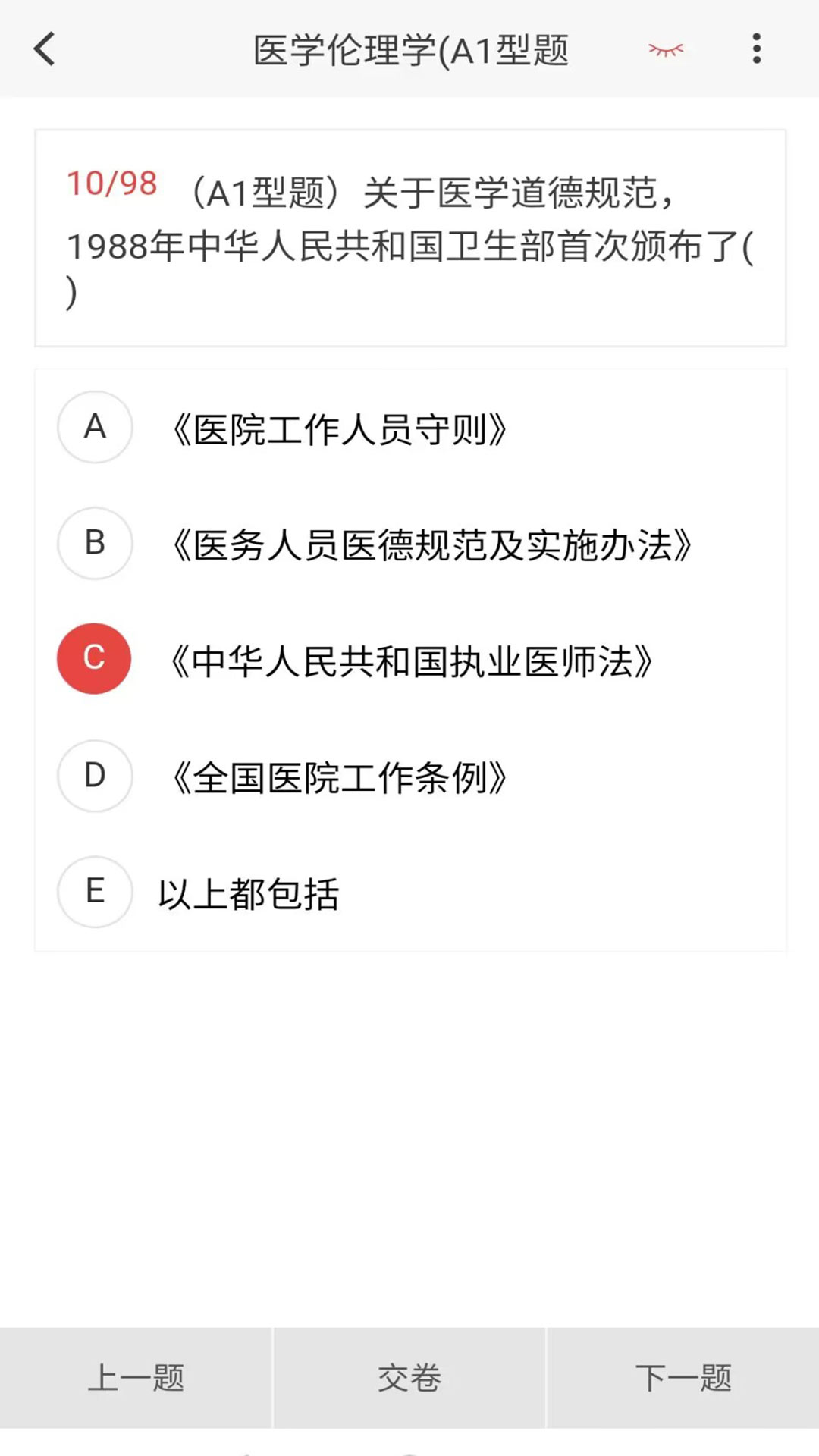Open the three-dot overflow menu
819x1456 pixels.
(x=755, y=49)
